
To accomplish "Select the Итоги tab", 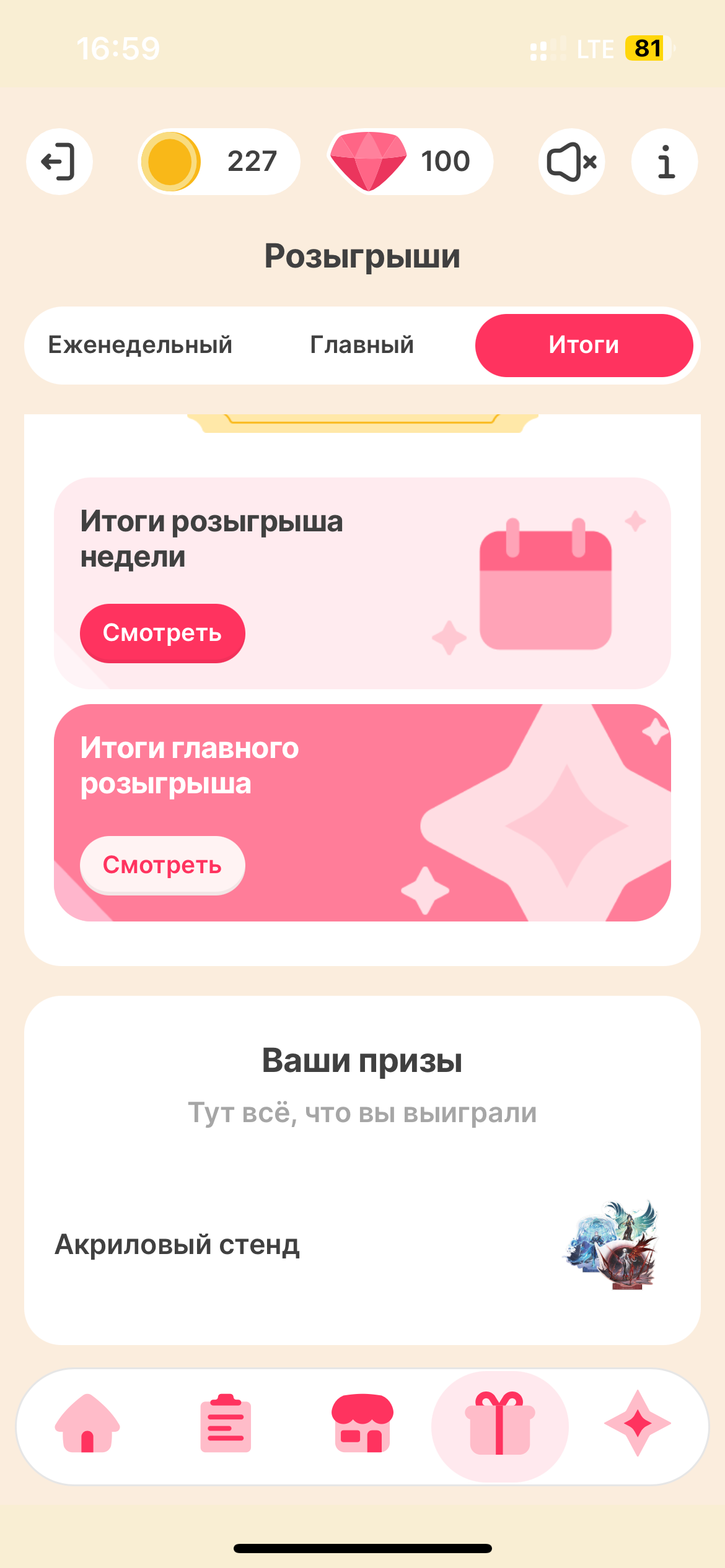I will pyautogui.click(x=584, y=345).
